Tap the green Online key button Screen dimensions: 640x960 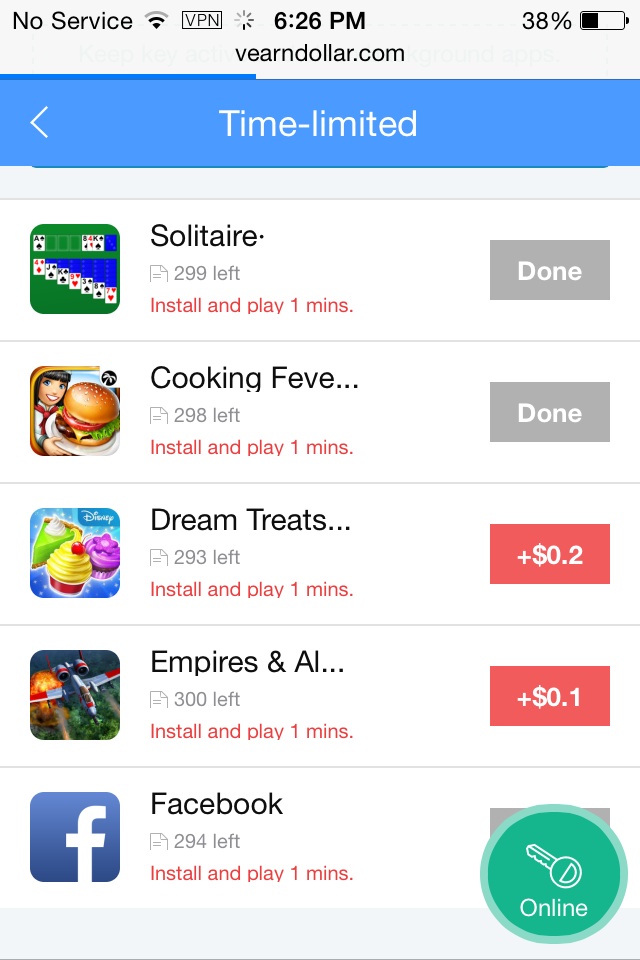pos(553,880)
